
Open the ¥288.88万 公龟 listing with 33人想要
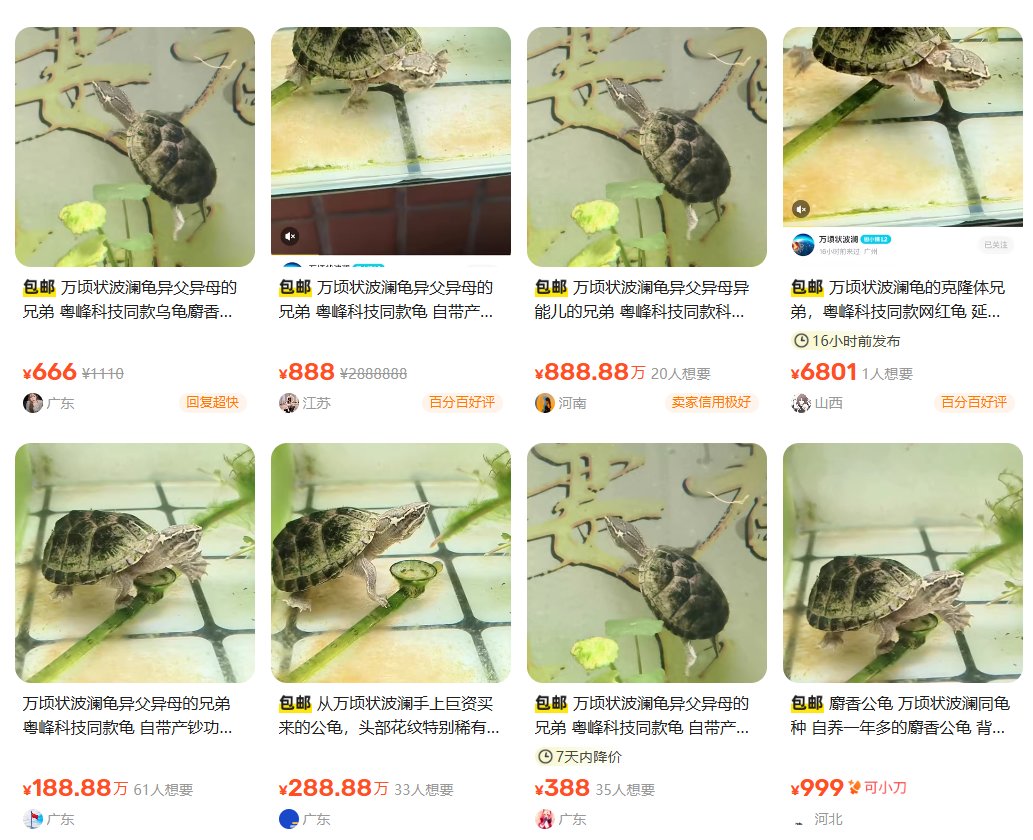390,563
